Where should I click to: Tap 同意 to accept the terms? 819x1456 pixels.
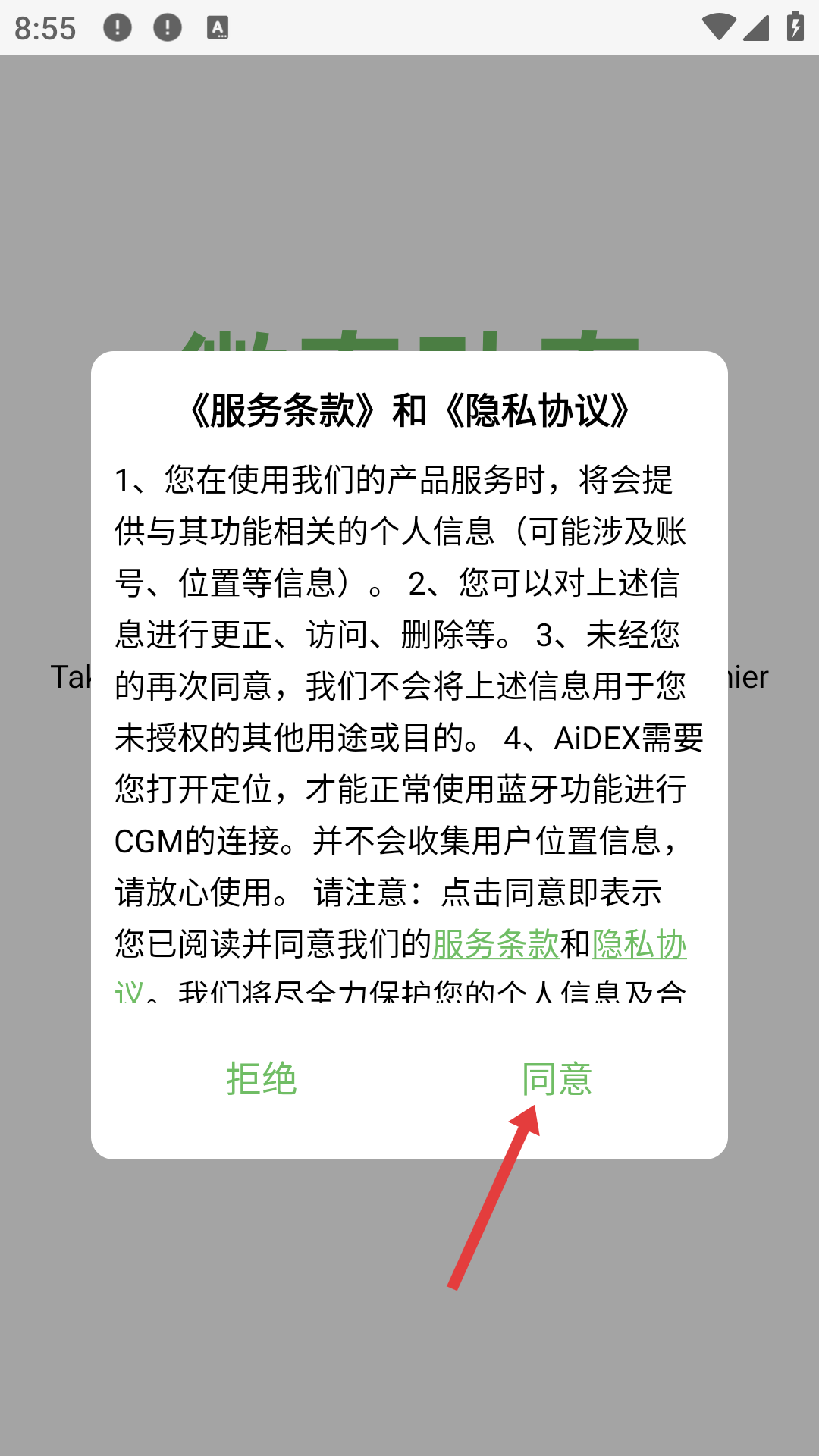[557, 1078]
